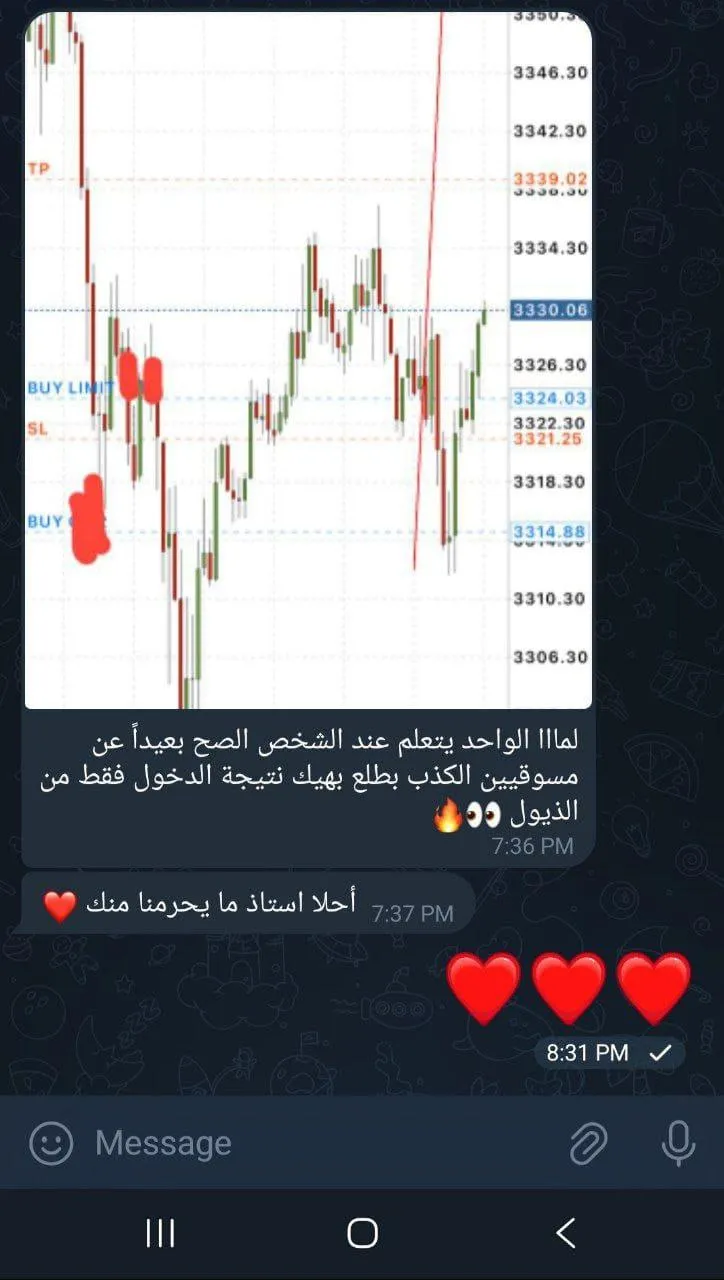
Task: Open the emoji picker smiley icon
Action: (x=51, y=1143)
